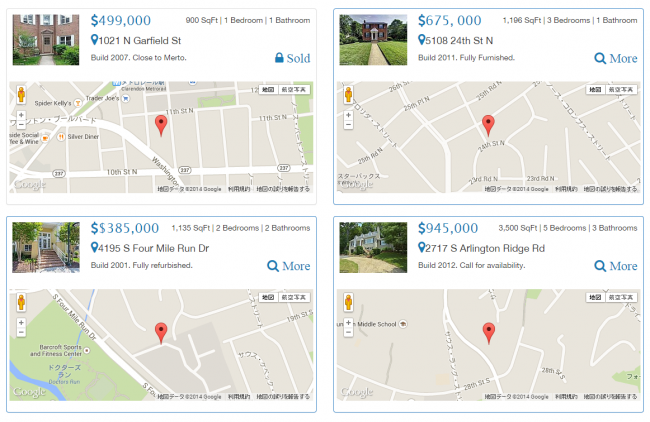The width and height of the screenshot is (650, 422).
Task: Open terms of use link on the 1021 N Garfield St map
Action: coord(238,188)
